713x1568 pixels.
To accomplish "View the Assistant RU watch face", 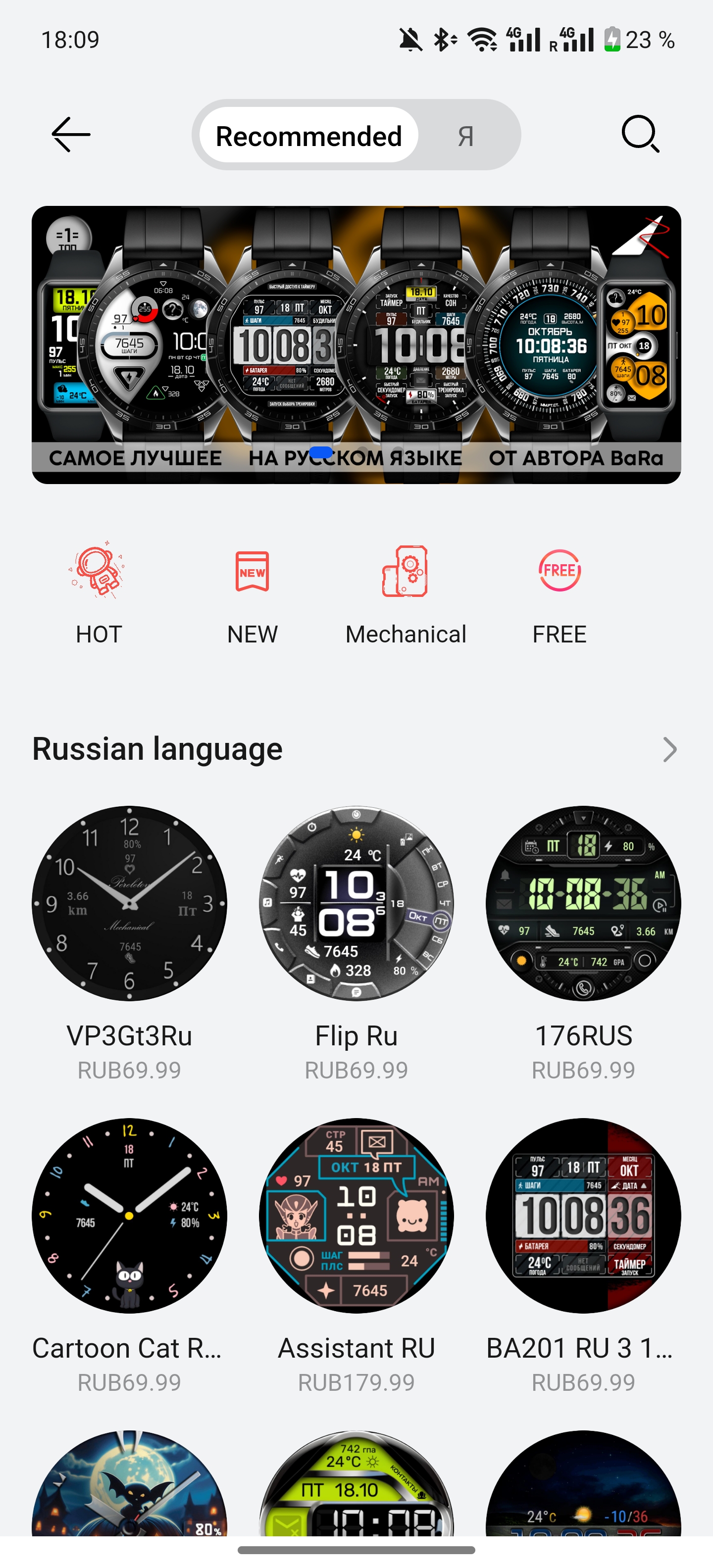I will coord(356,1216).
